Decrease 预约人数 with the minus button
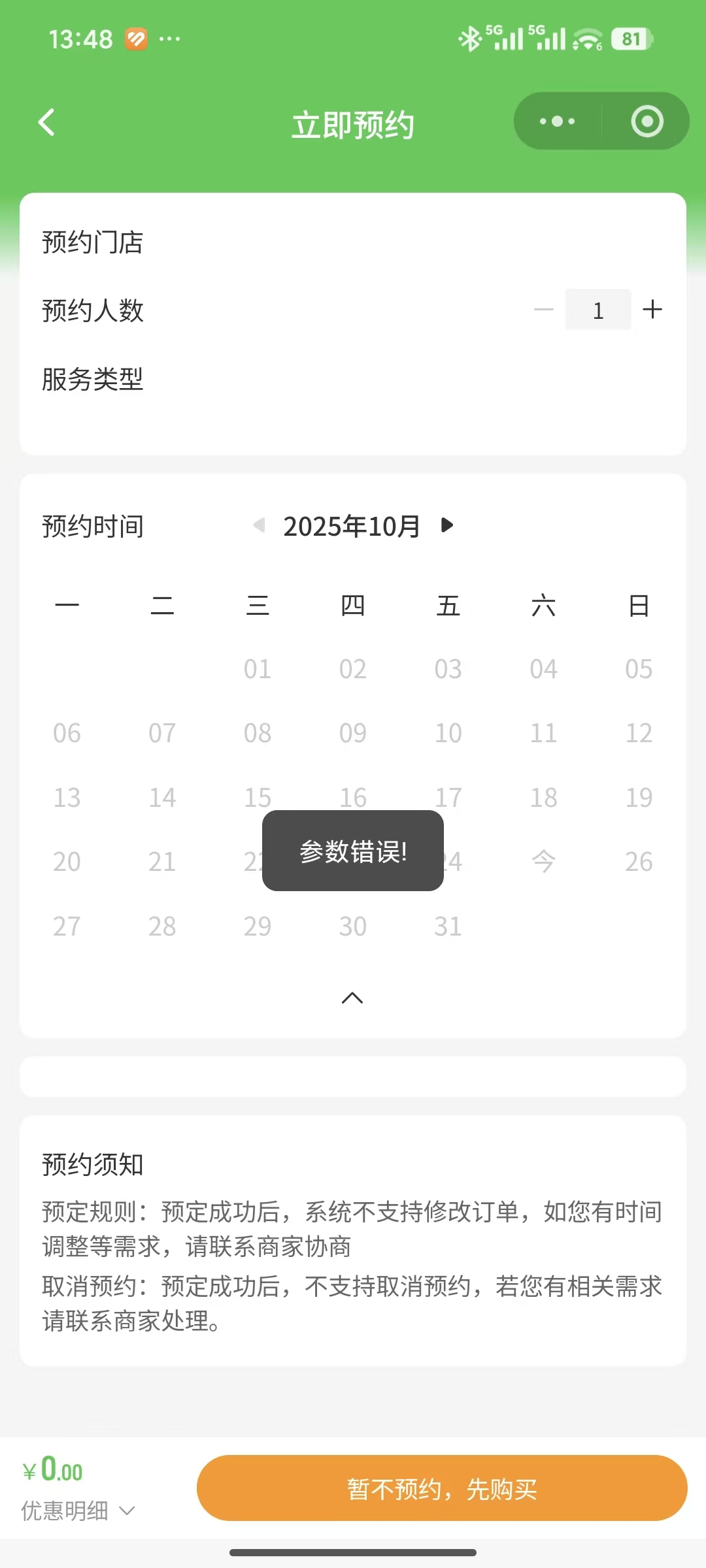 (543, 310)
